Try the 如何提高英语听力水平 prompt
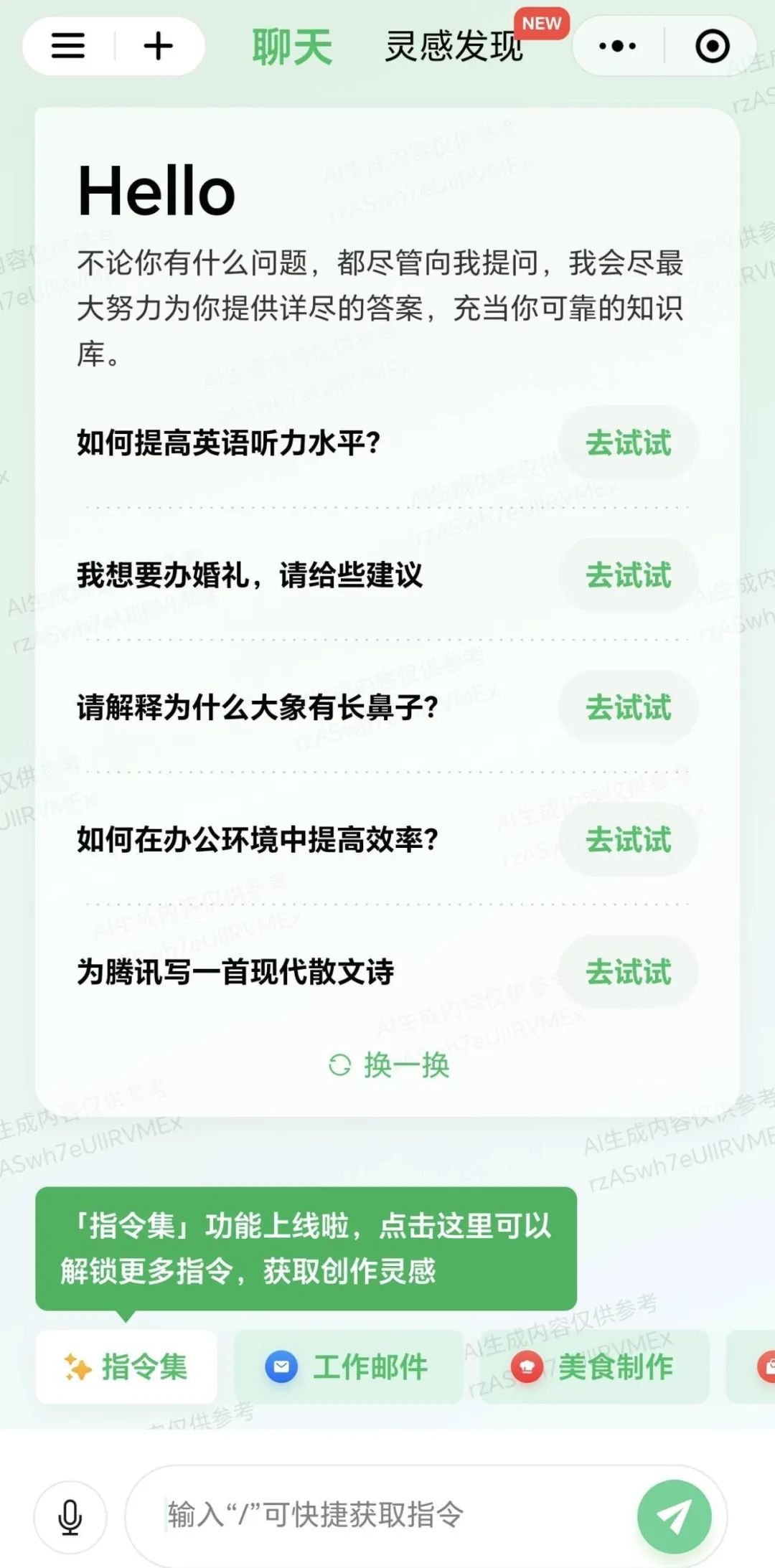775x1568 pixels. (x=628, y=443)
